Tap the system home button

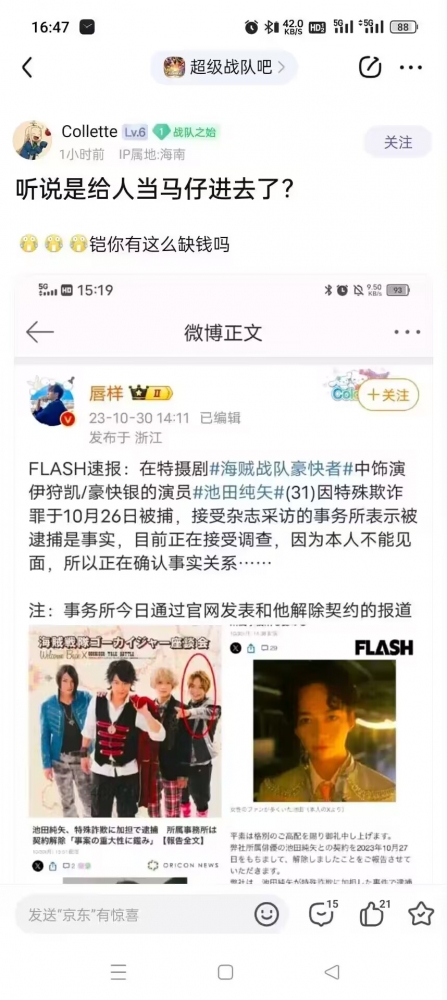click(225, 972)
